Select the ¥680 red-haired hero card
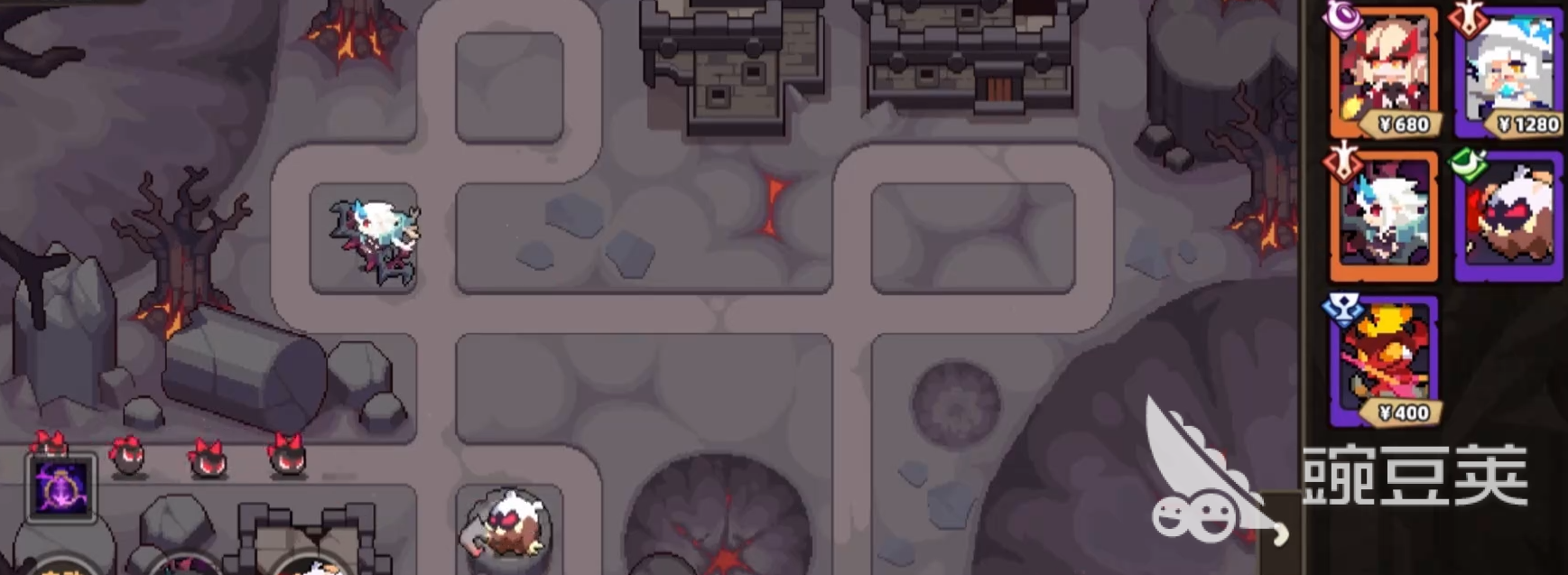 (1383, 74)
